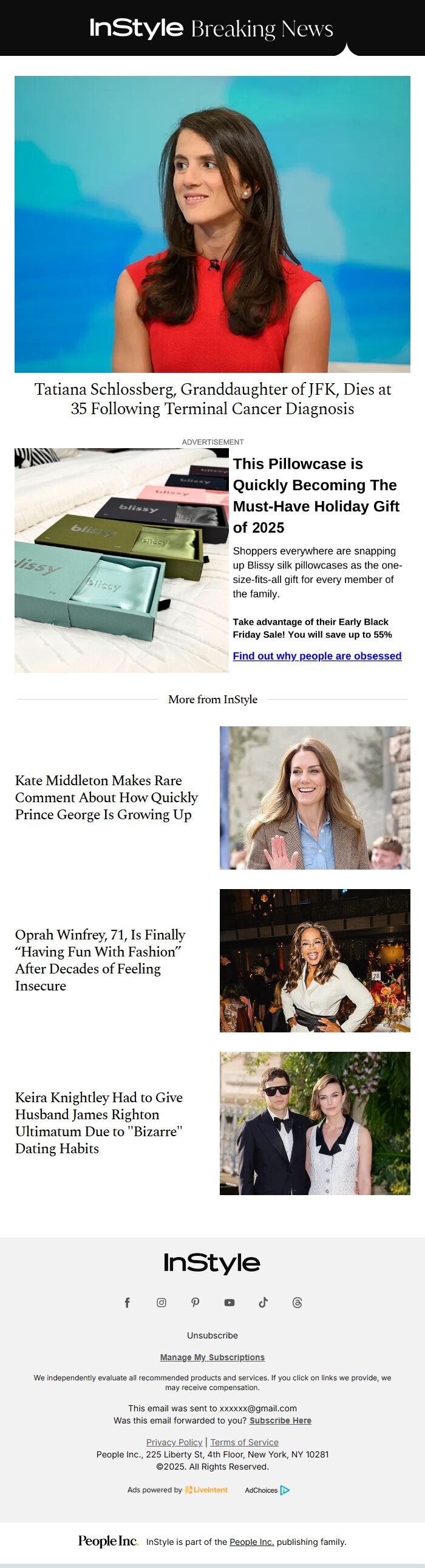Open InStyle's Threads icon
The width and height of the screenshot is (425, 1568).
click(297, 1303)
